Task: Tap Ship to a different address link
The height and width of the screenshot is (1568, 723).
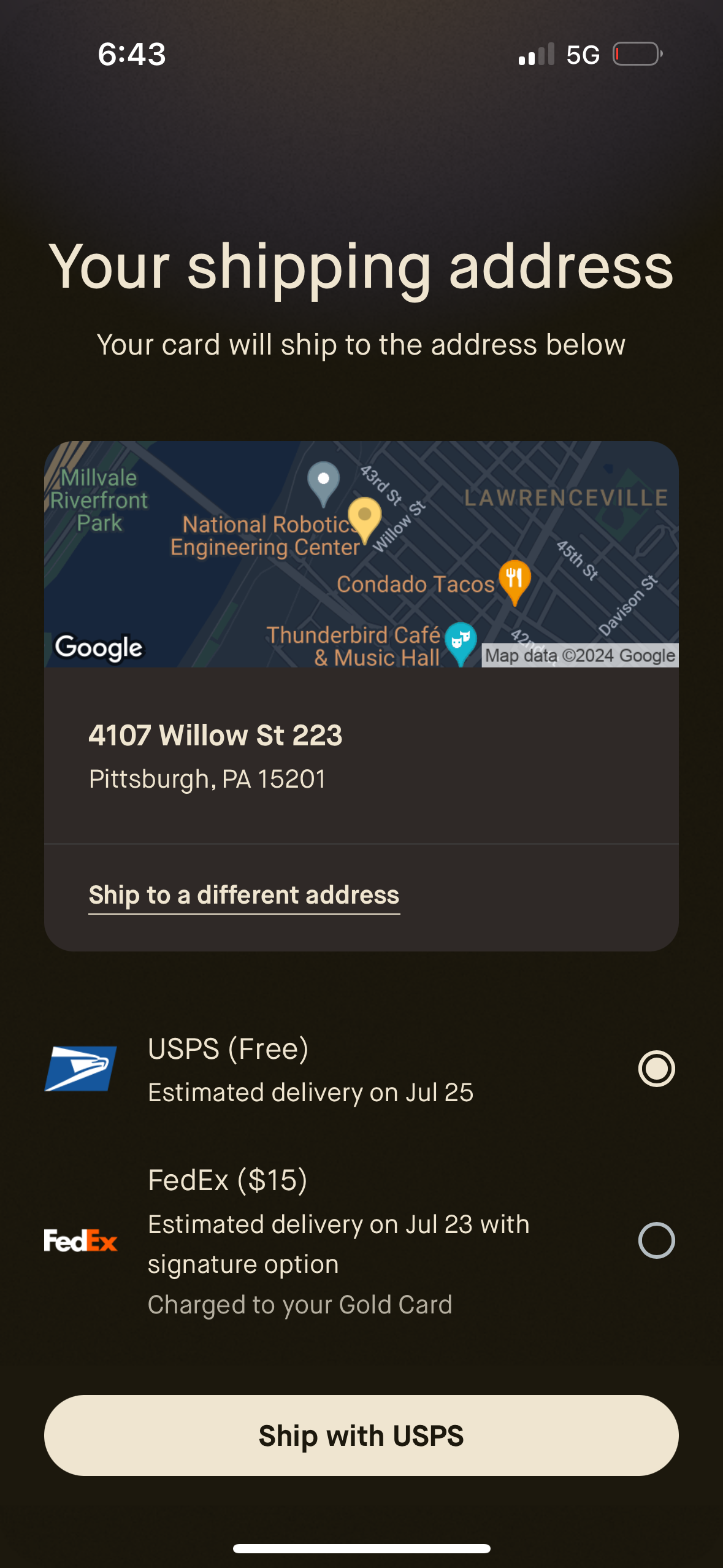Action: click(244, 895)
